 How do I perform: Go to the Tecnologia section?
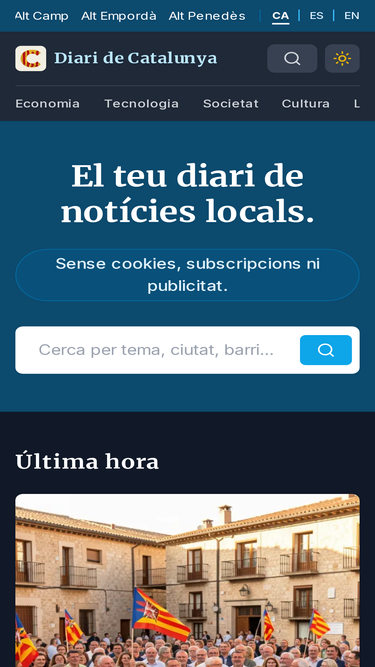coord(142,104)
